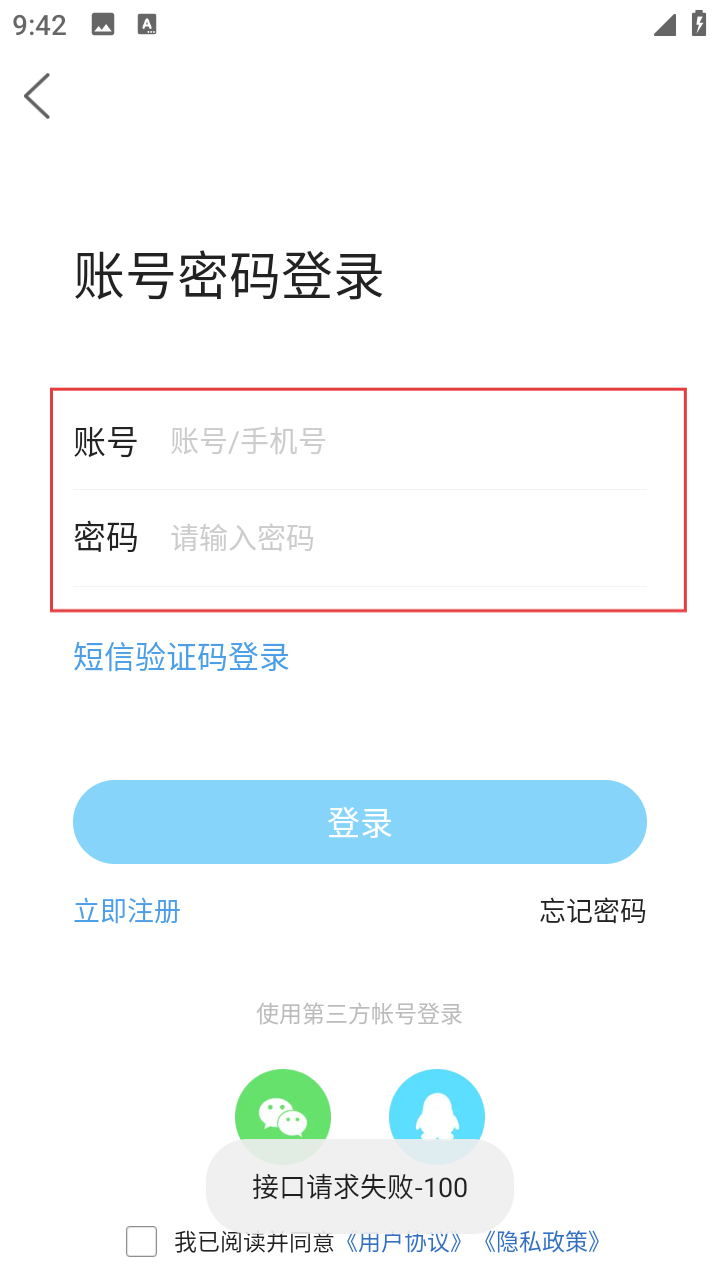
Task: Tap the 登录 login button
Action: pyautogui.click(x=360, y=822)
